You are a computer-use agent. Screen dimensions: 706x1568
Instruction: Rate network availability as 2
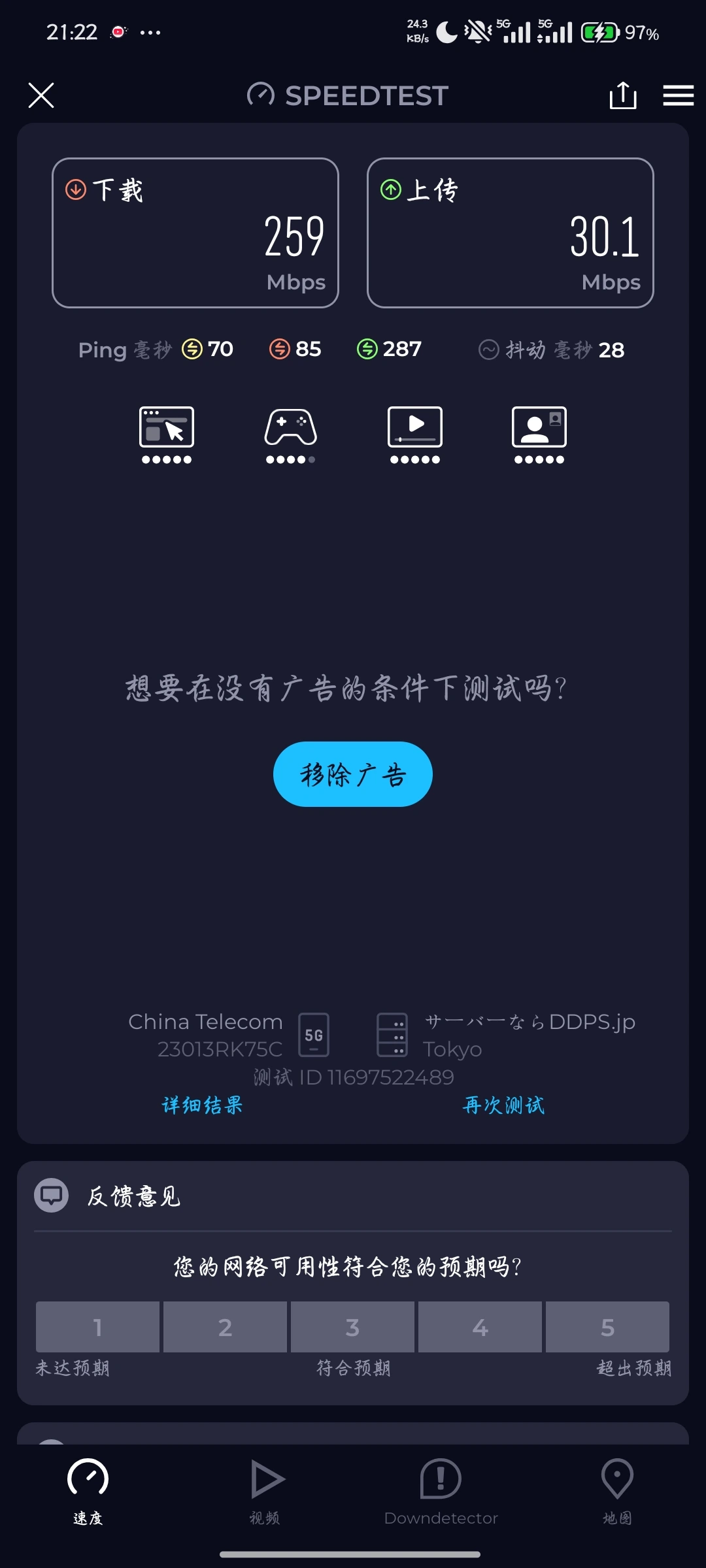point(225,1327)
